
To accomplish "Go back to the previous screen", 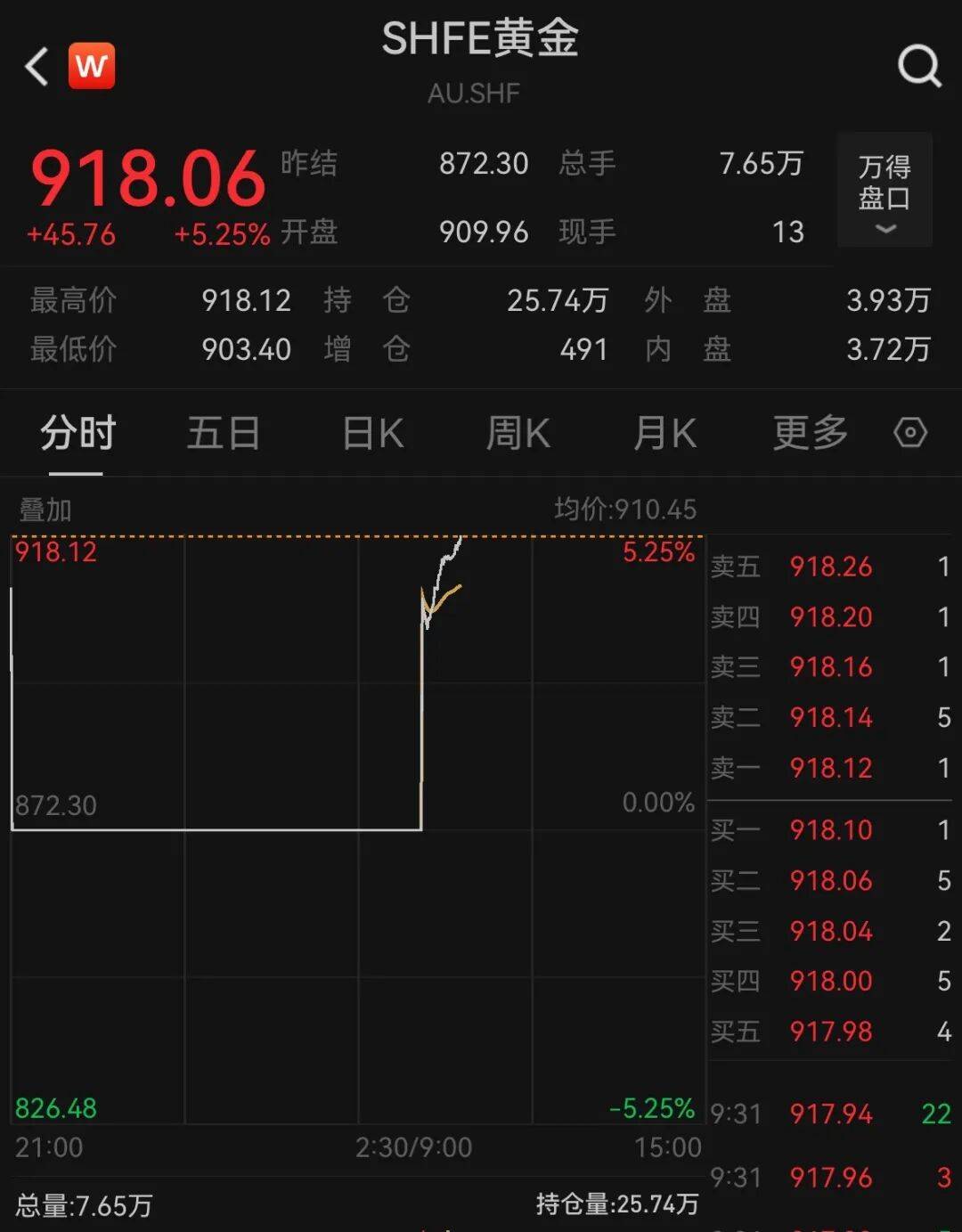I will point(37,67).
